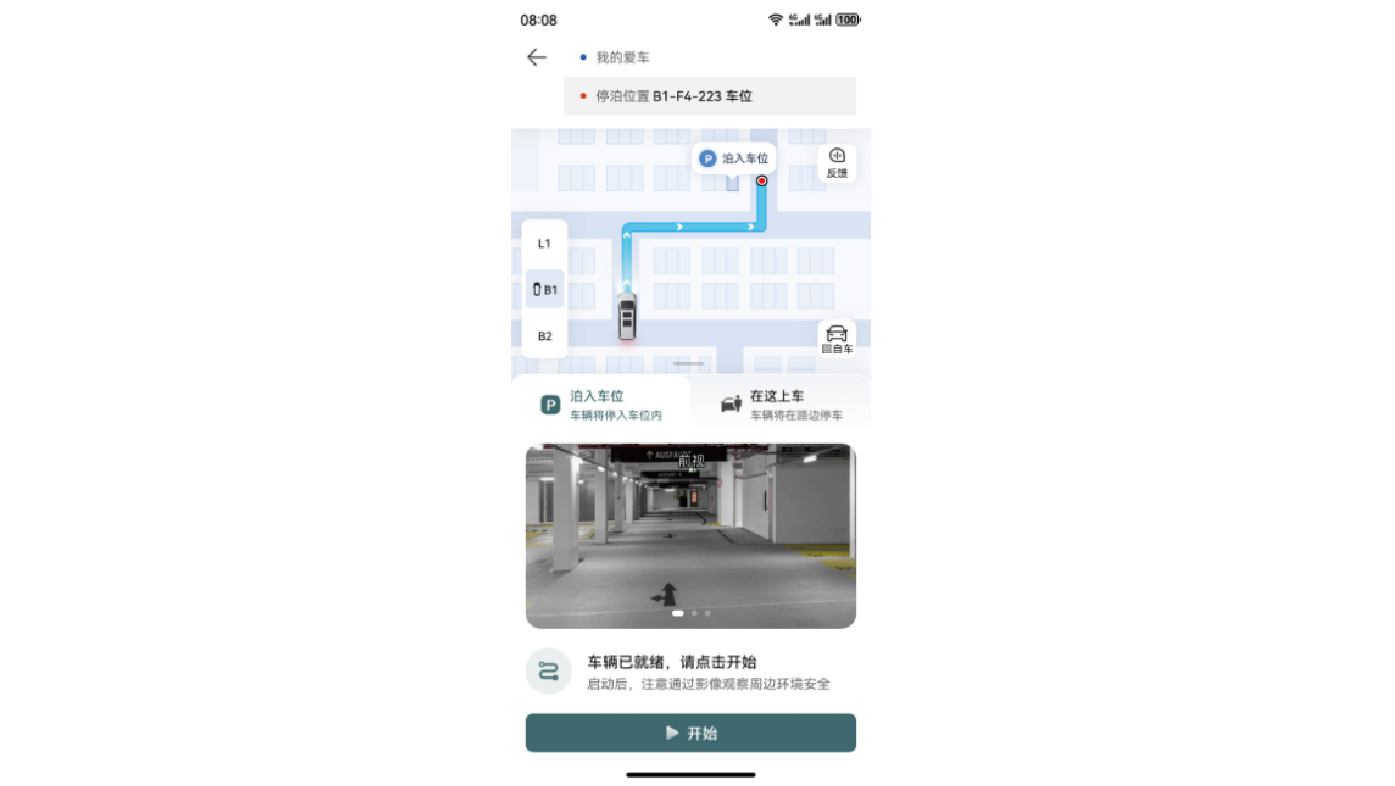Go back using the arrow icon
The image size is (1395, 786).
(537, 58)
